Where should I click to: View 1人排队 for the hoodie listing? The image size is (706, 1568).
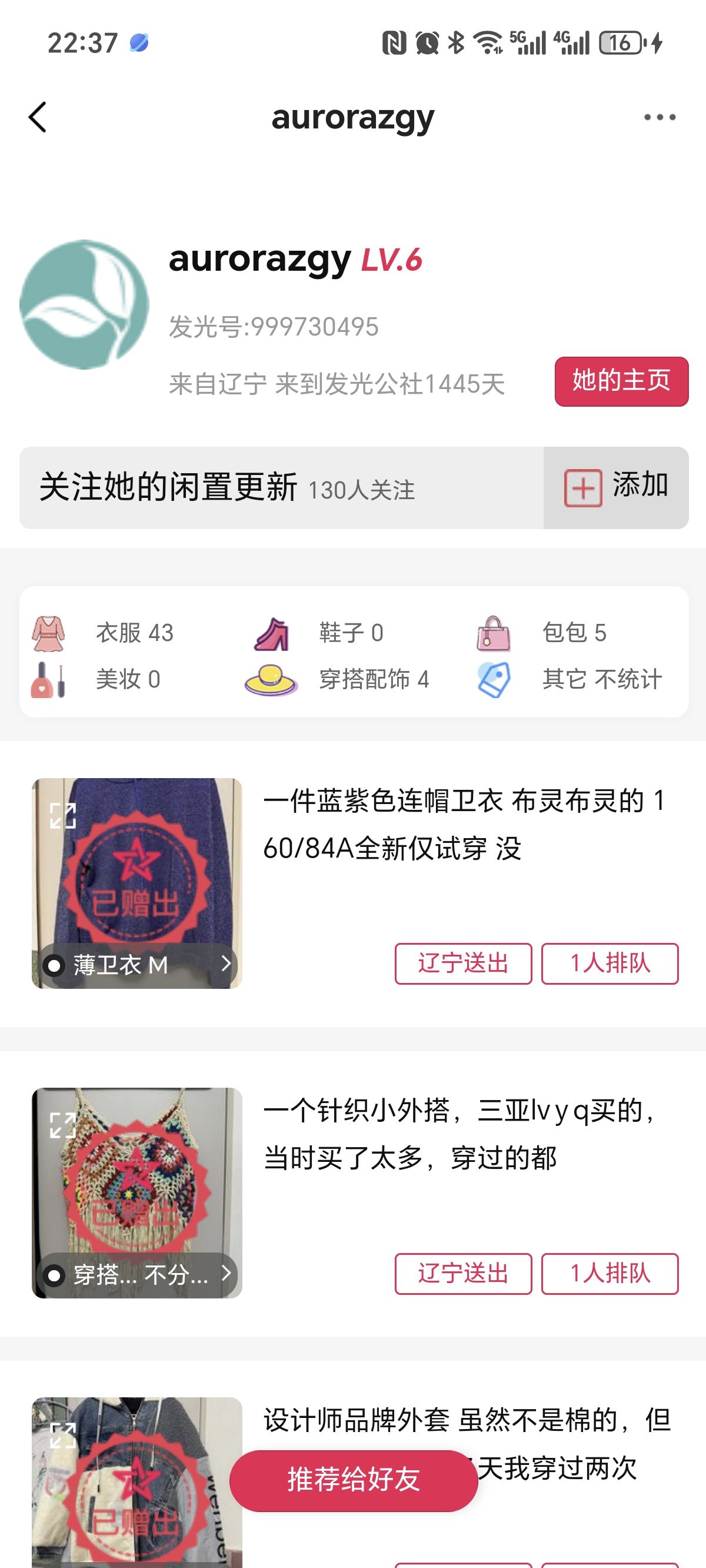tap(610, 964)
